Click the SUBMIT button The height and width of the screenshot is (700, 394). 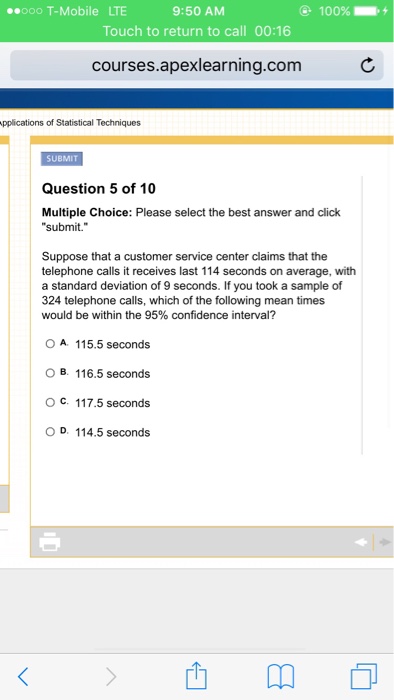[62, 159]
